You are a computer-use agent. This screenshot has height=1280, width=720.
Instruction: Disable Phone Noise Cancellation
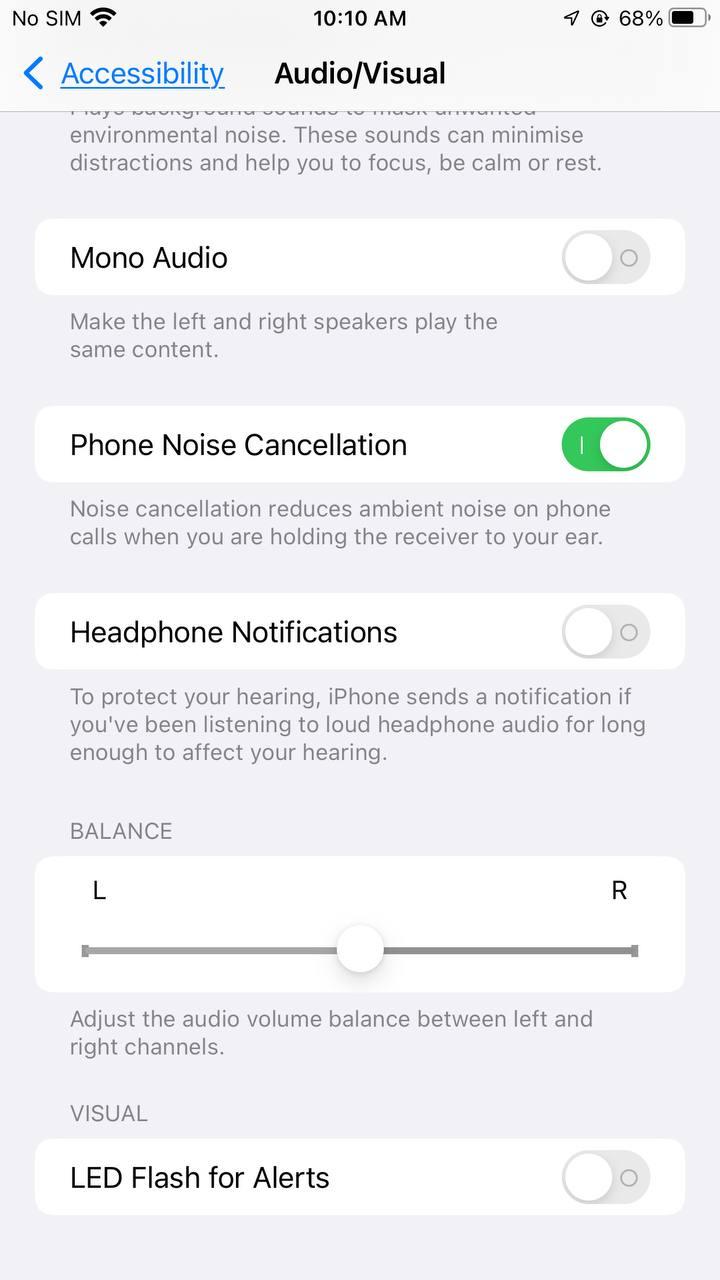(x=605, y=444)
